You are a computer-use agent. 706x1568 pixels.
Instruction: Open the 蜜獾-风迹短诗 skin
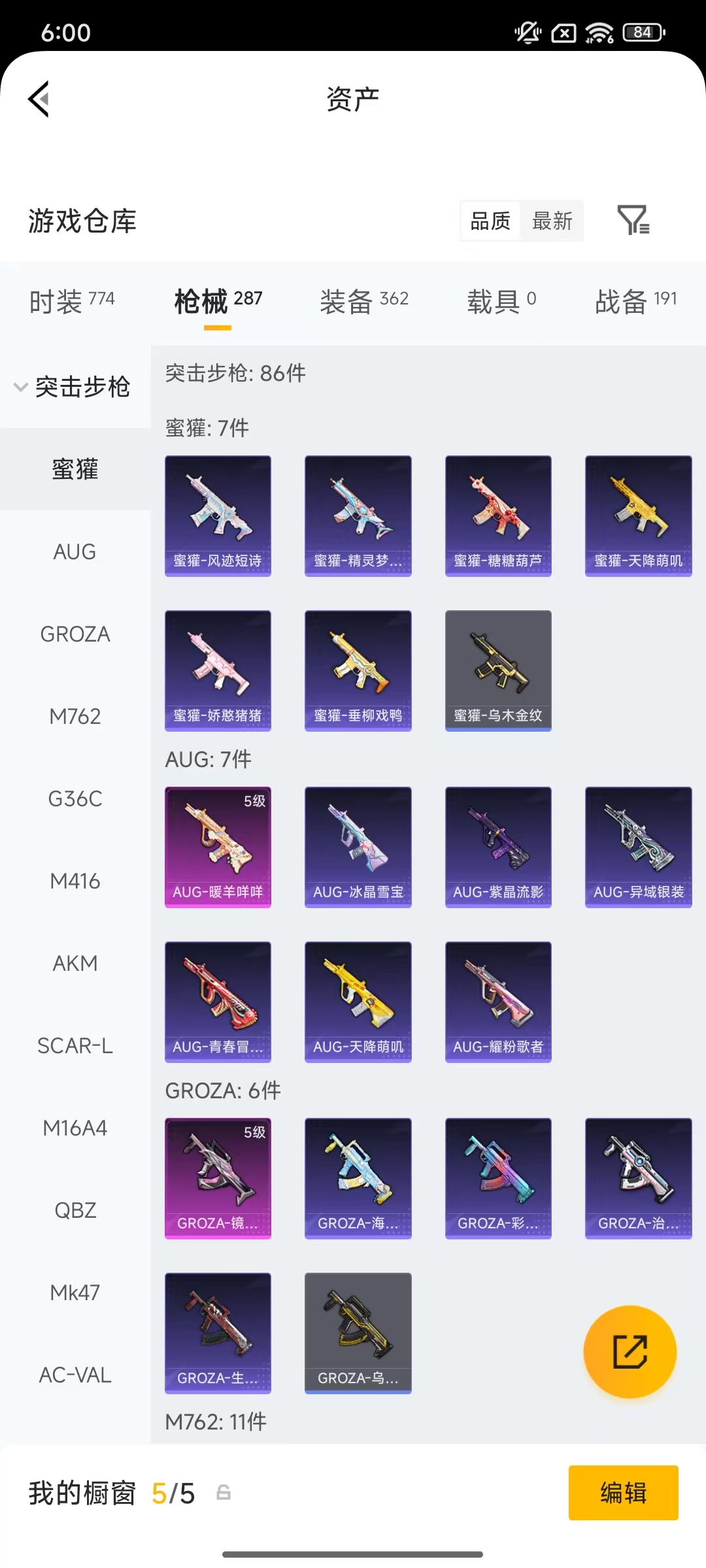[218, 515]
